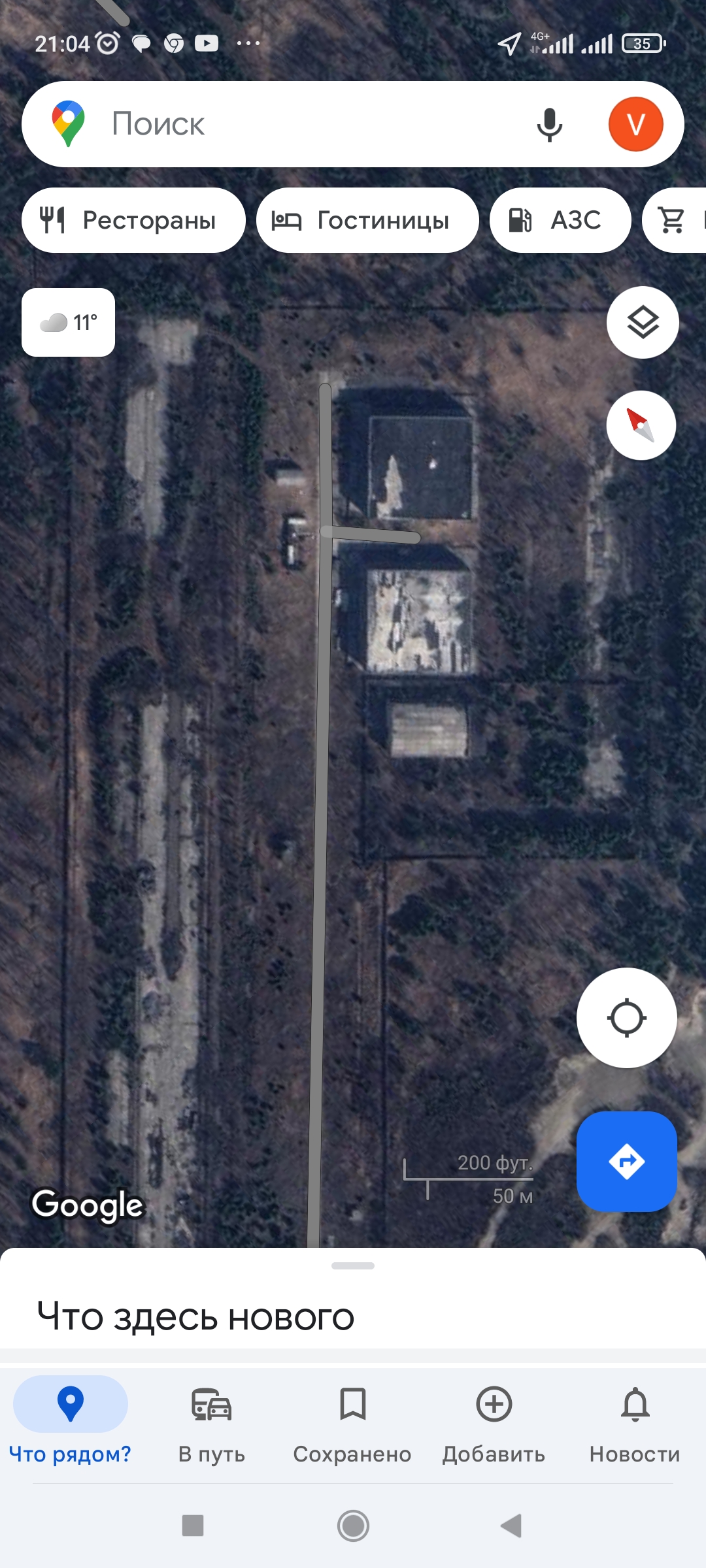The width and height of the screenshot is (706, 1568).
Task: Open the weather widget showing 11°
Action: 69,322
